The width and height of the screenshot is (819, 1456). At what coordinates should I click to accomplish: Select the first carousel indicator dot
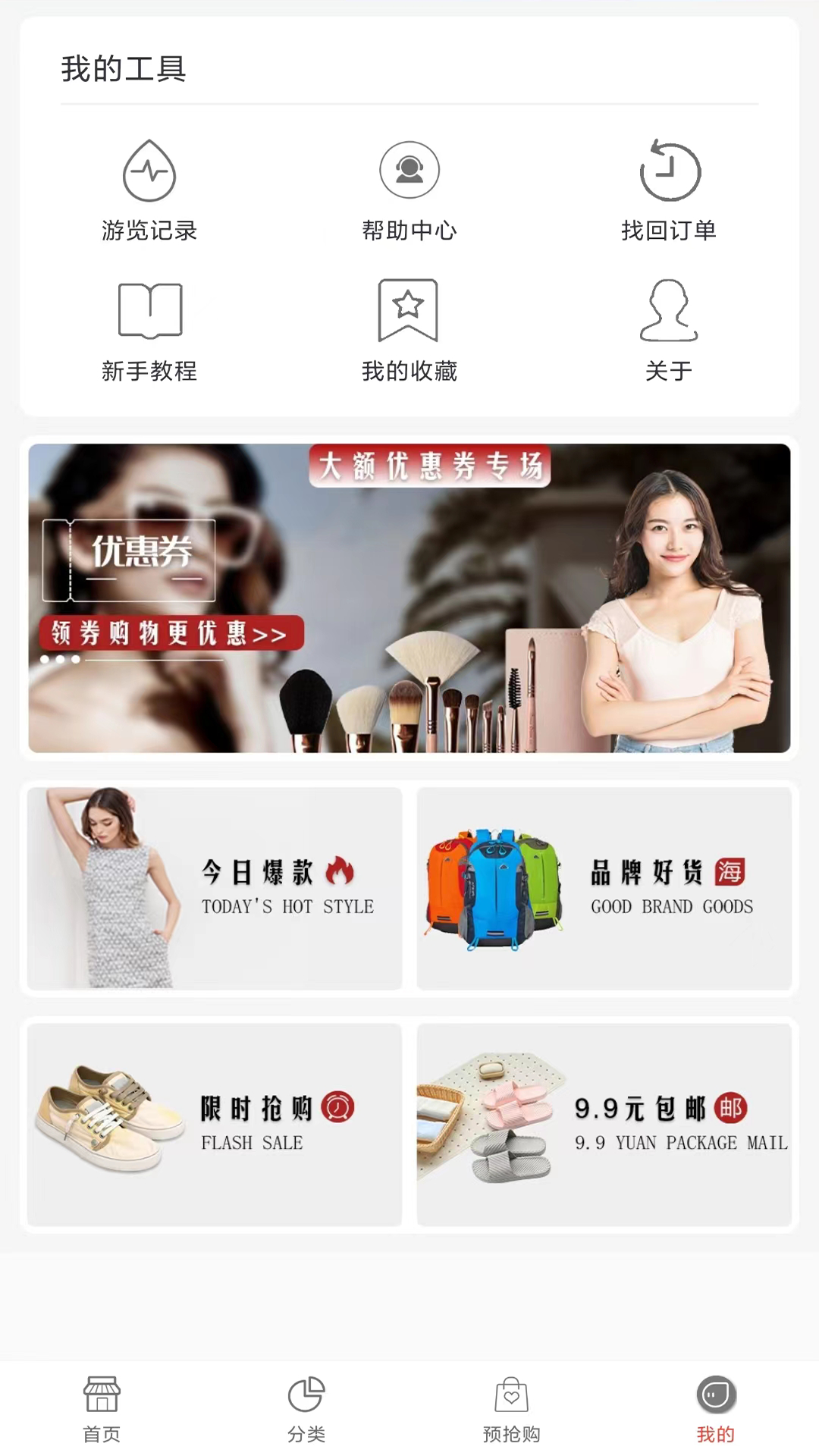point(45,661)
